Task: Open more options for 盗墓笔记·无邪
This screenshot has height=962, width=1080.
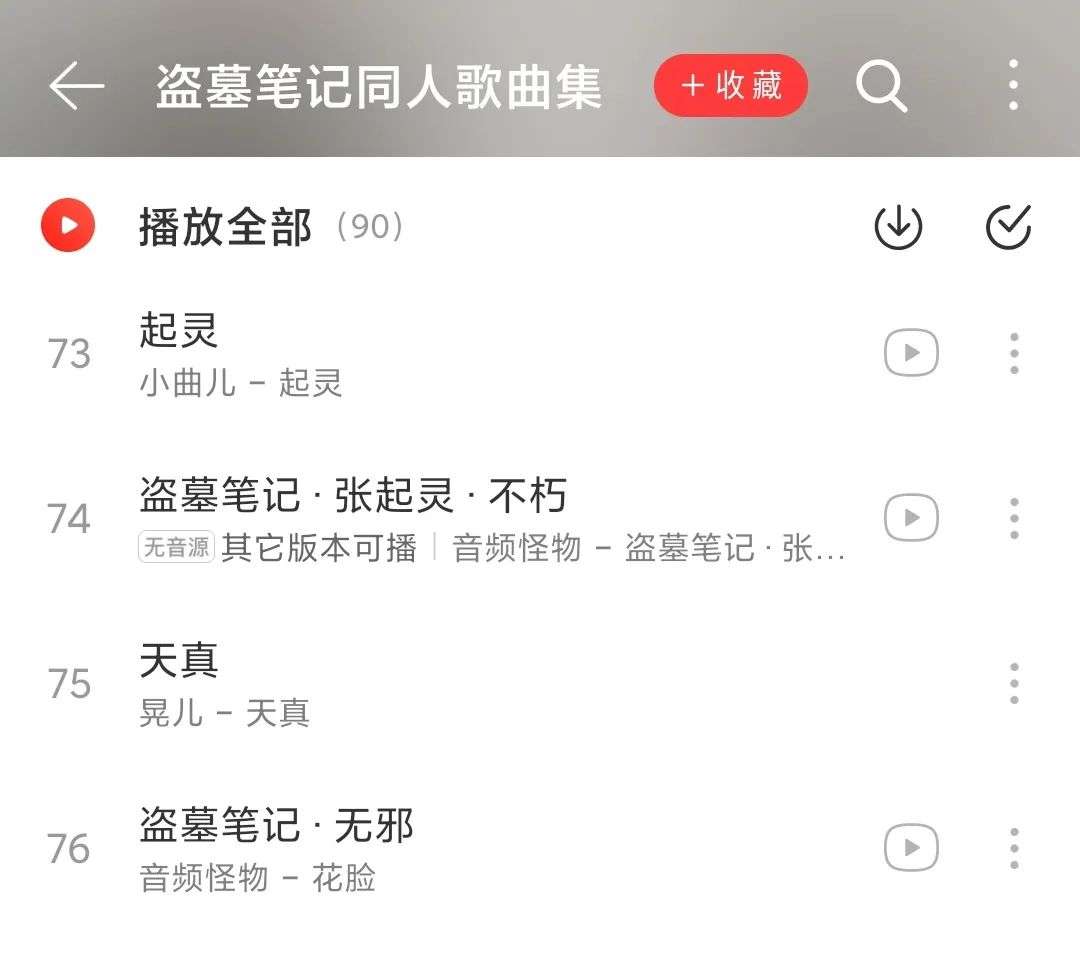Action: click(x=1014, y=849)
